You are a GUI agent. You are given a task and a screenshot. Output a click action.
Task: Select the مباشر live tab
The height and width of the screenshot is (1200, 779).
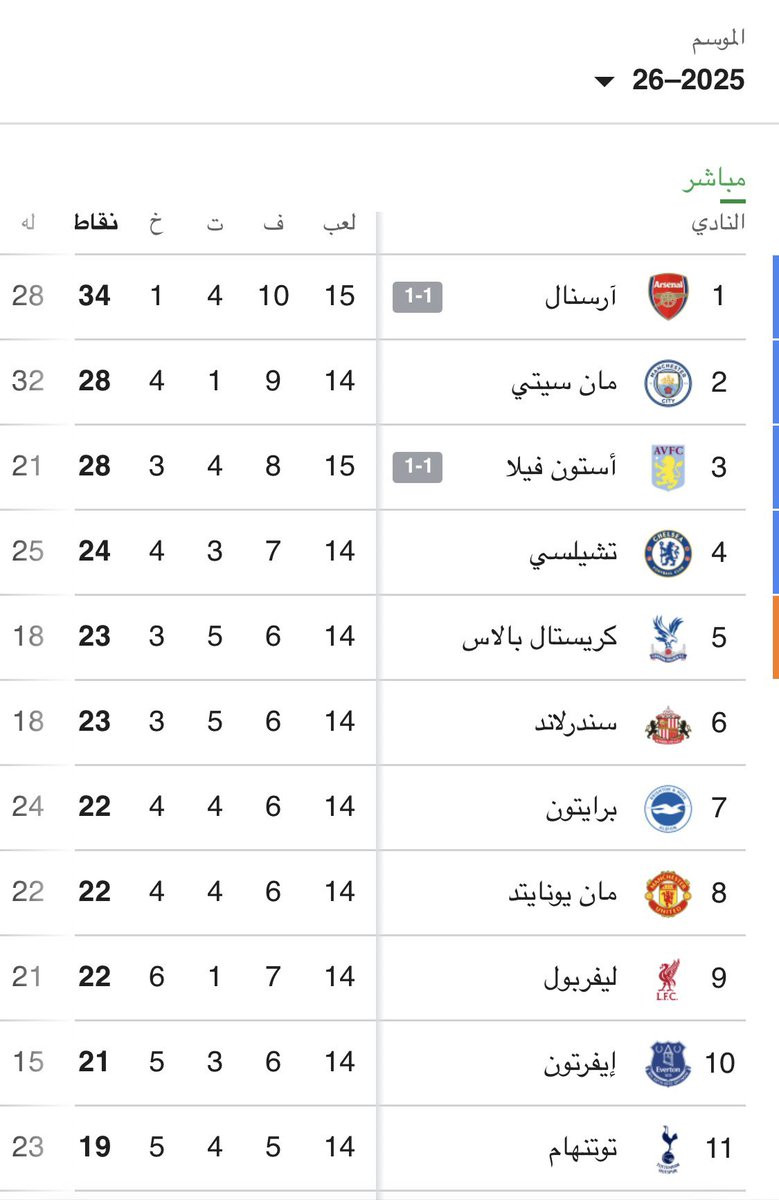[714, 181]
